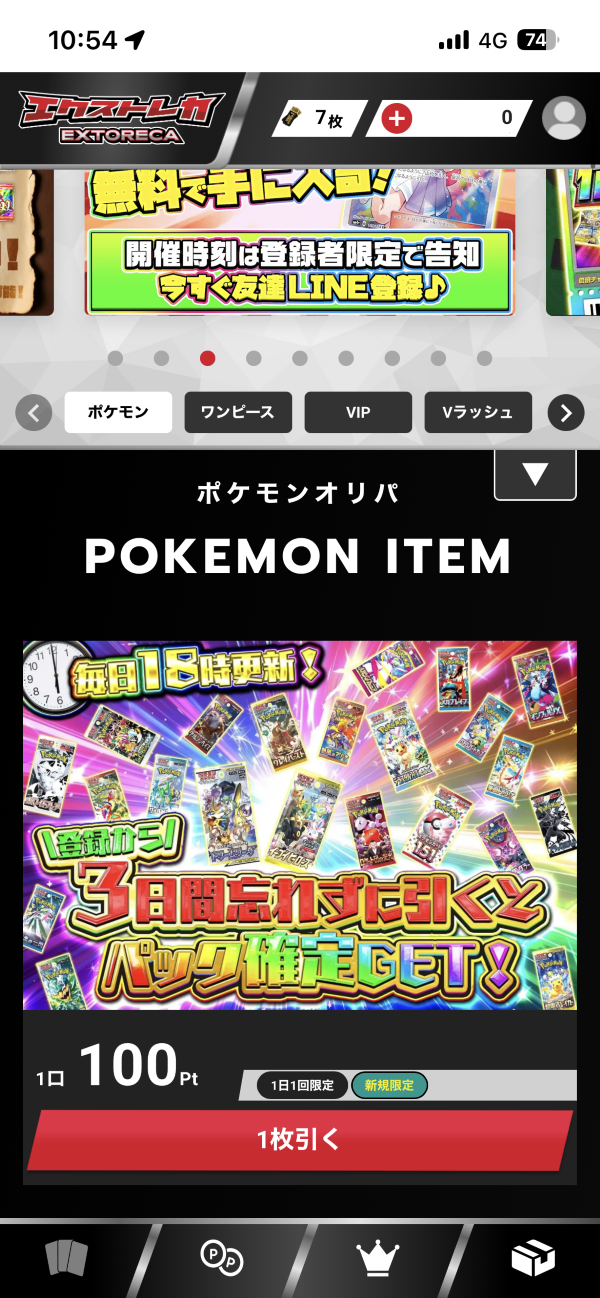
Task: Tap the red plus to add points
Action: (x=397, y=119)
